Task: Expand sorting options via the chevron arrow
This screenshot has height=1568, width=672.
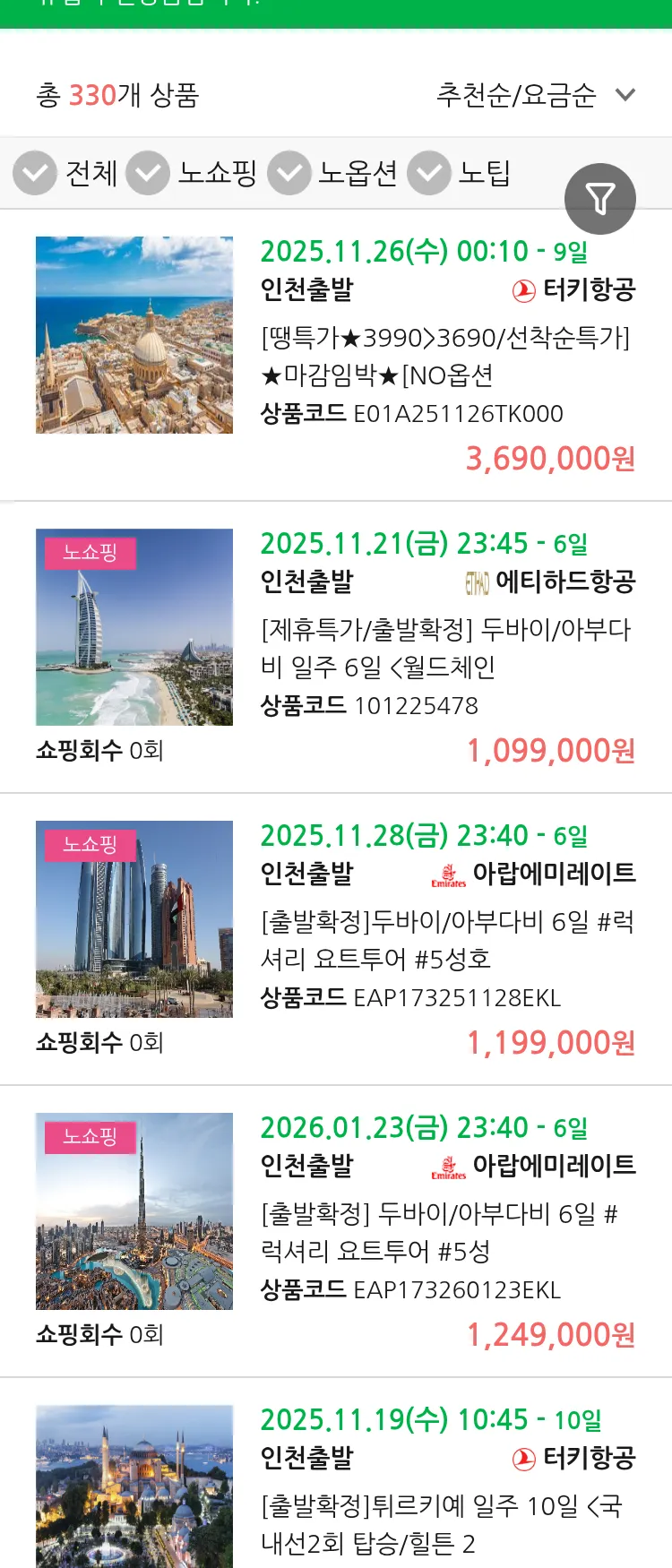Action: 627,93
